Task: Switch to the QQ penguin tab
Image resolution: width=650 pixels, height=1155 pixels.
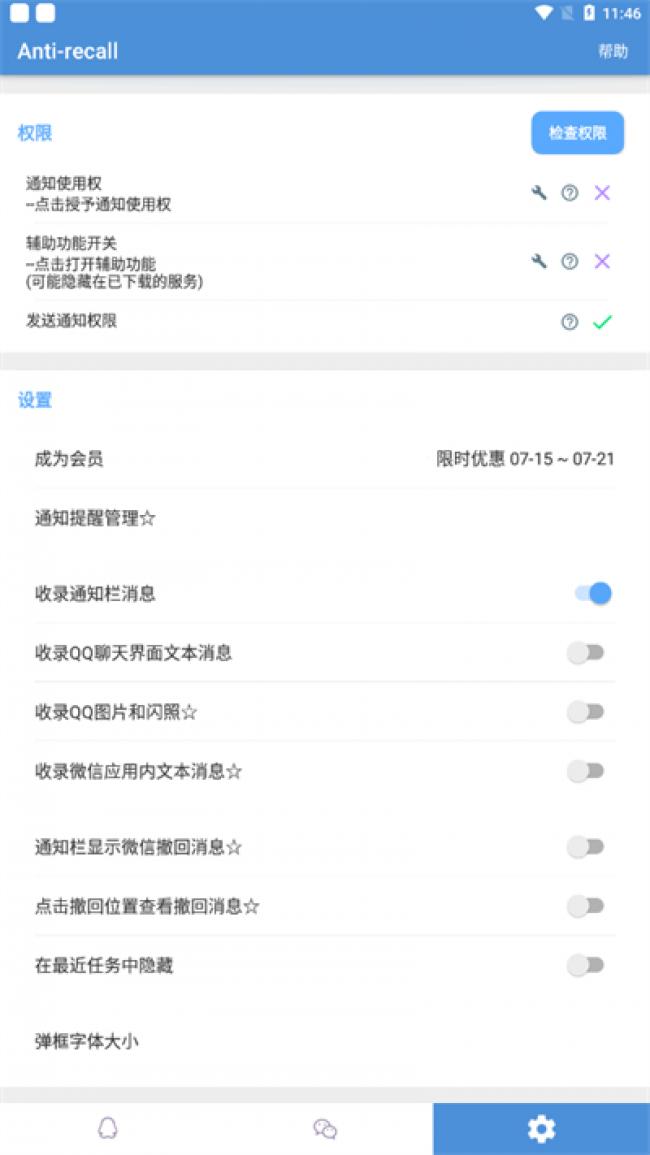Action: pyautogui.click(x=108, y=1129)
